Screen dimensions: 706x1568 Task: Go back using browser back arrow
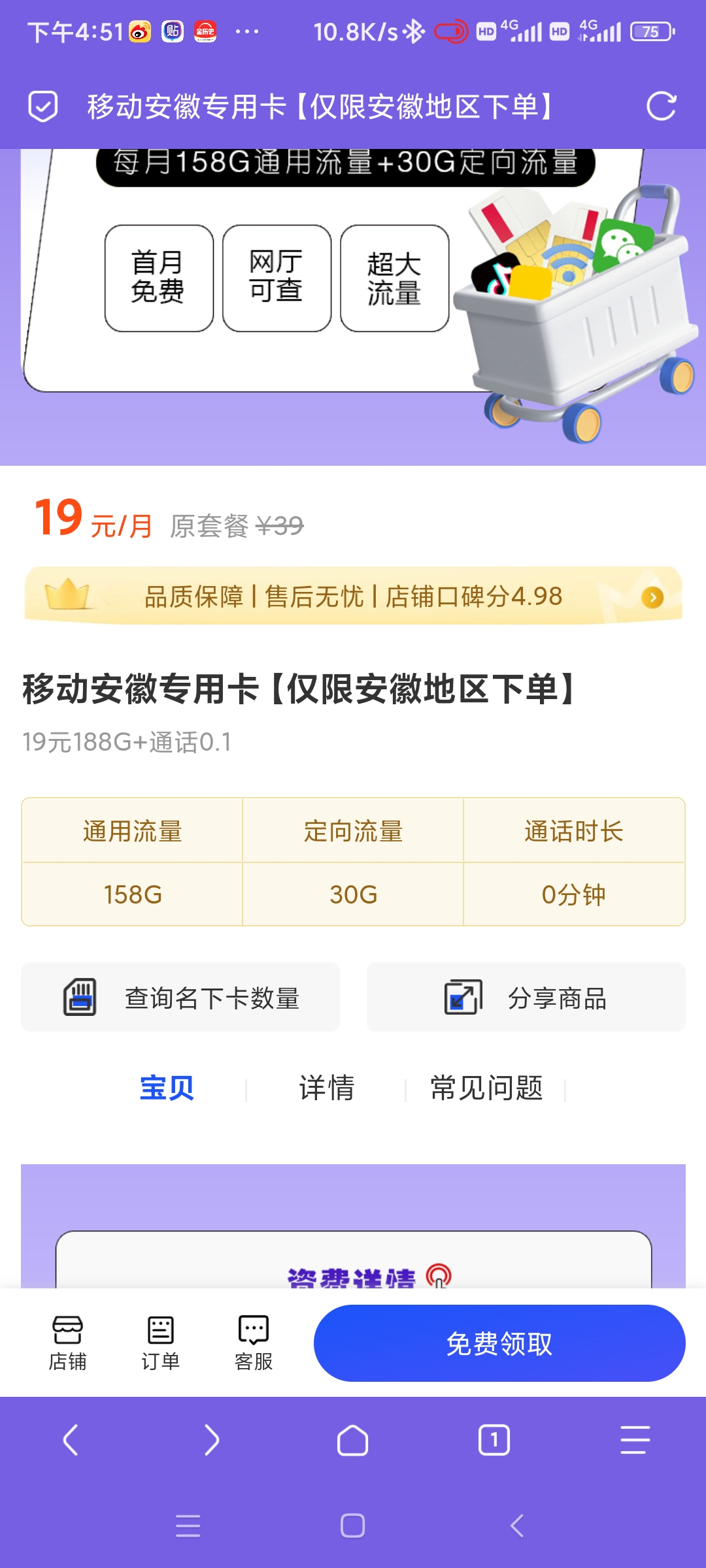pyautogui.click(x=71, y=1440)
